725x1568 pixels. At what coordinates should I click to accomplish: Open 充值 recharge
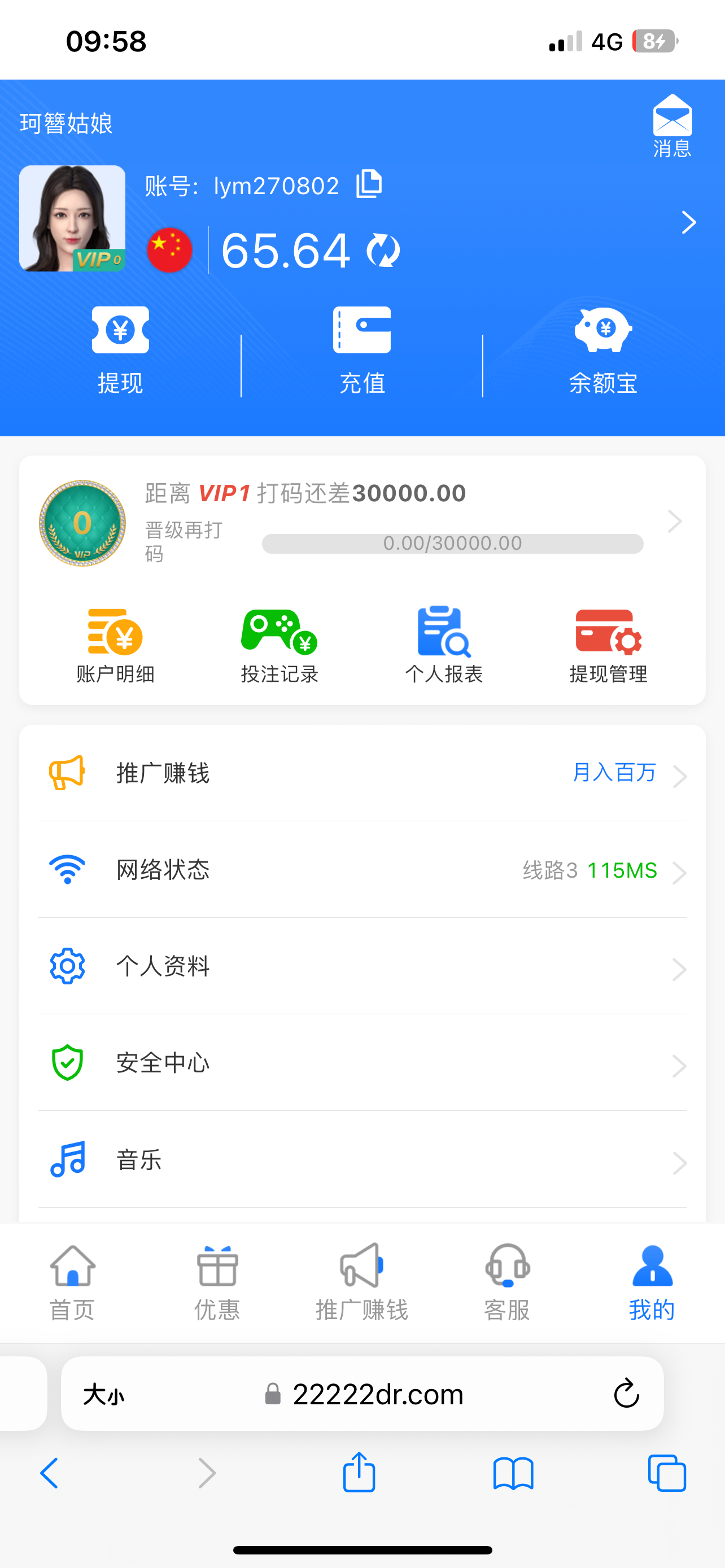coord(361,350)
